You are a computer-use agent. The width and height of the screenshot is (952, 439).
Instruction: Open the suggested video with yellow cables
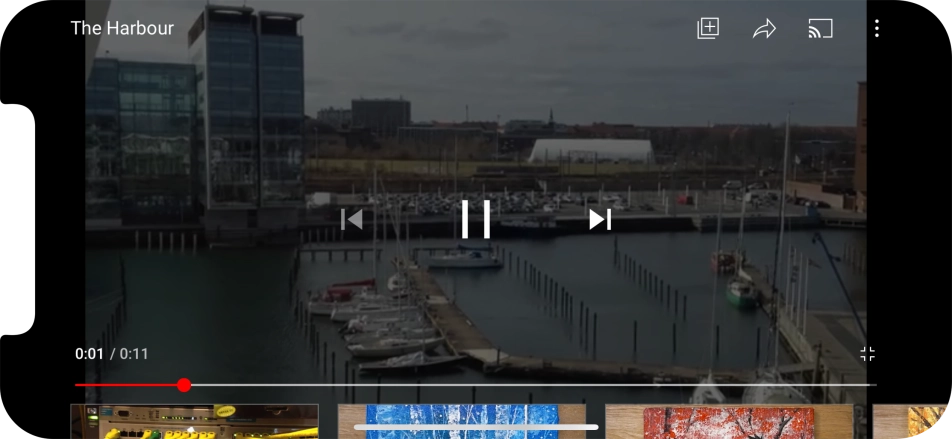(x=194, y=421)
